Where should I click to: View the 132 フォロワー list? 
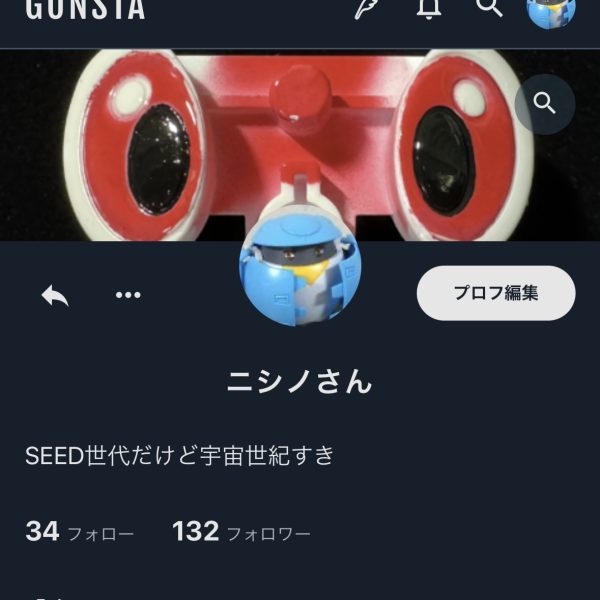[241, 532]
